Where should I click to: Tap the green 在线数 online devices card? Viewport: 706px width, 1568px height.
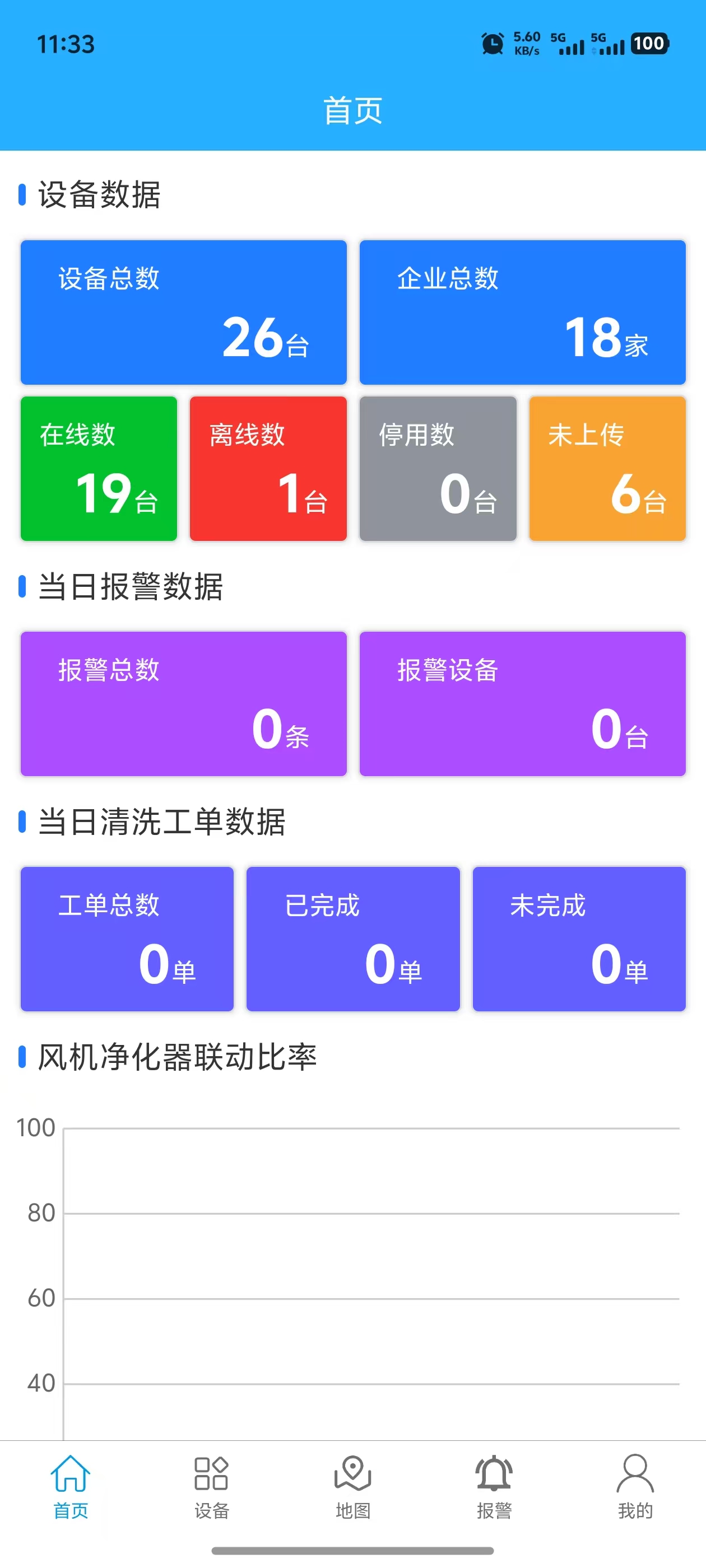click(99, 469)
